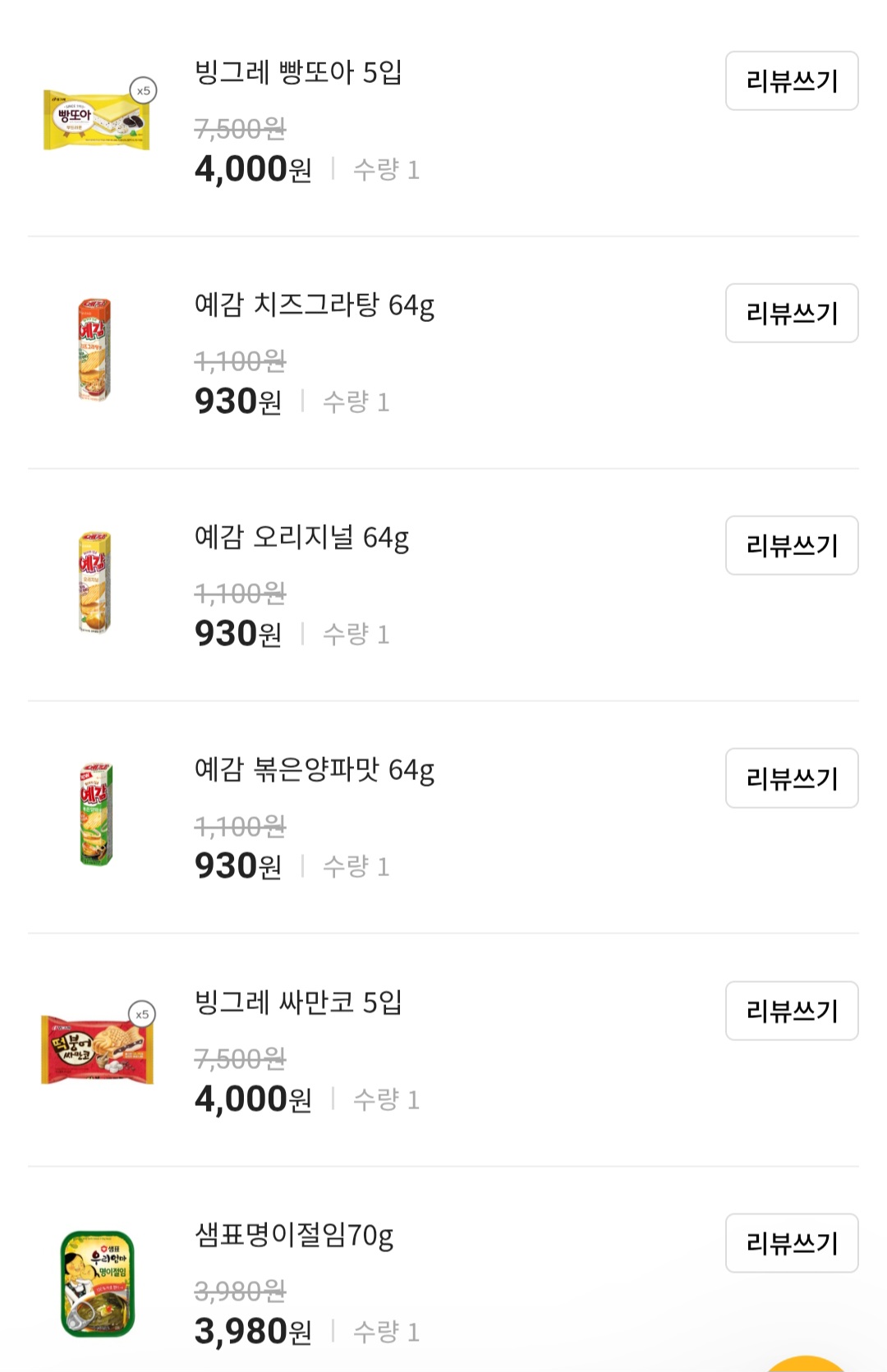This screenshot has height=1372, width=887.
Task: Click 리뷰쓰기 for 예감 치즈그라탕 64g
Action: pyautogui.click(x=791, y=313)
